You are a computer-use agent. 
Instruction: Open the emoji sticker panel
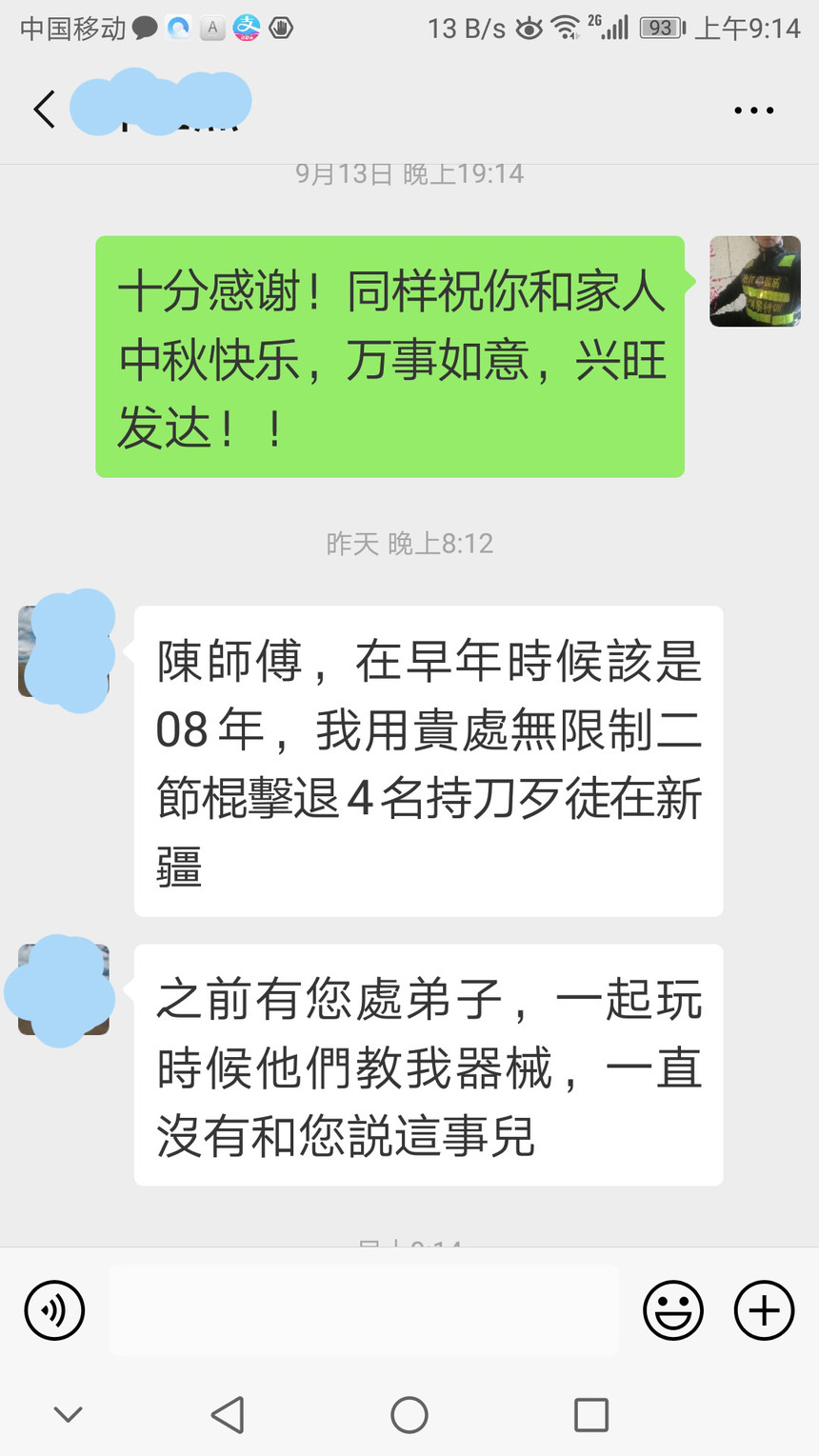point(673,1310)
